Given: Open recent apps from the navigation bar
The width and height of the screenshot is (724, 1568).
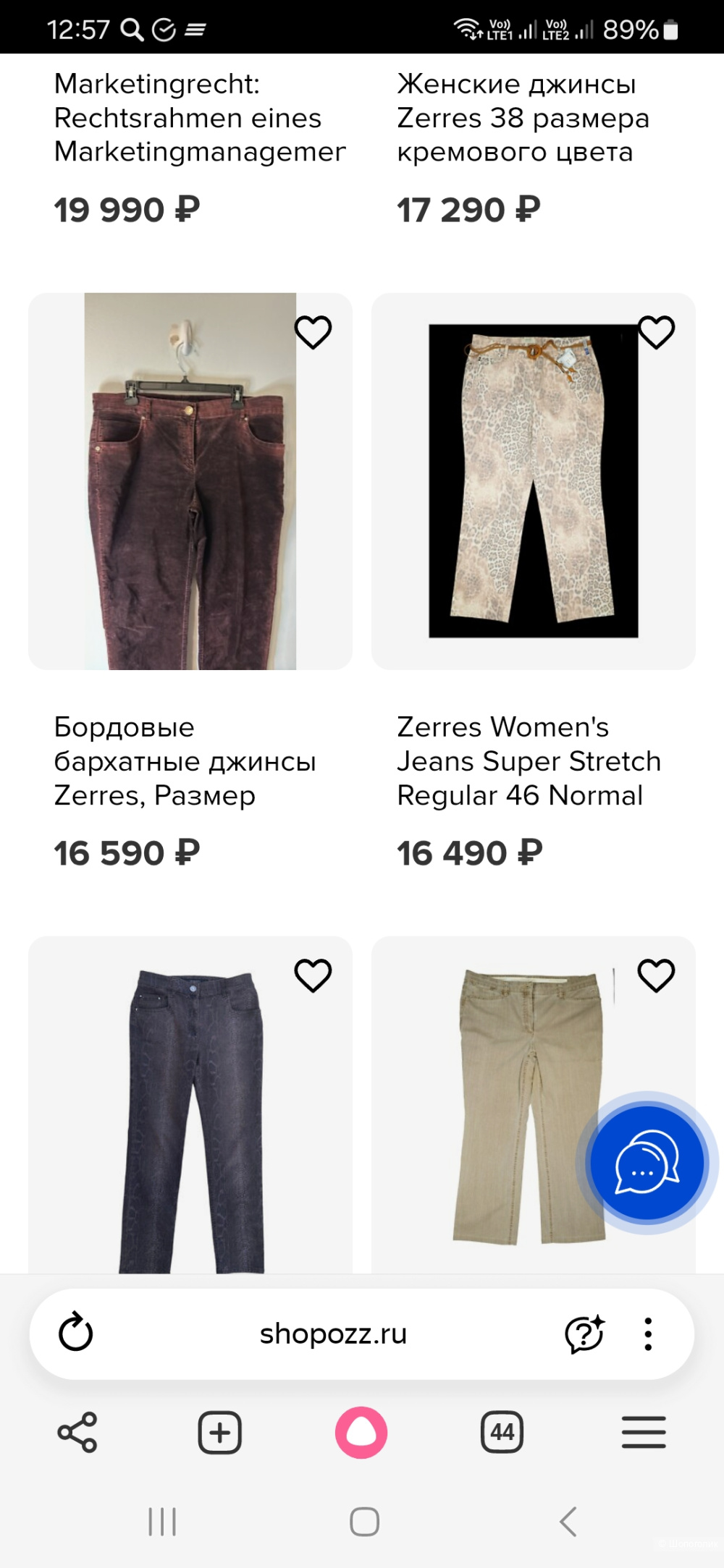Looking at the screenshot, I should point(162,1521).
